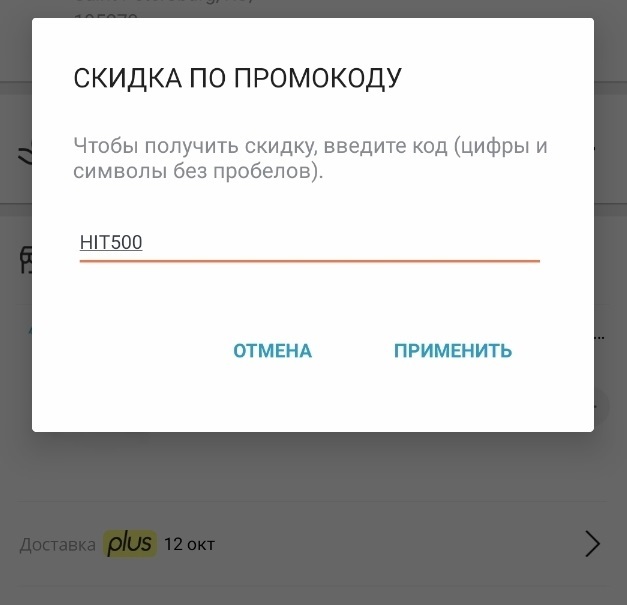Image resolution: width=627 pixels, height=605 pixels.
Task: Cancel the promo code dialog via ОТМЕНА
Action: [x=272, y=351]
